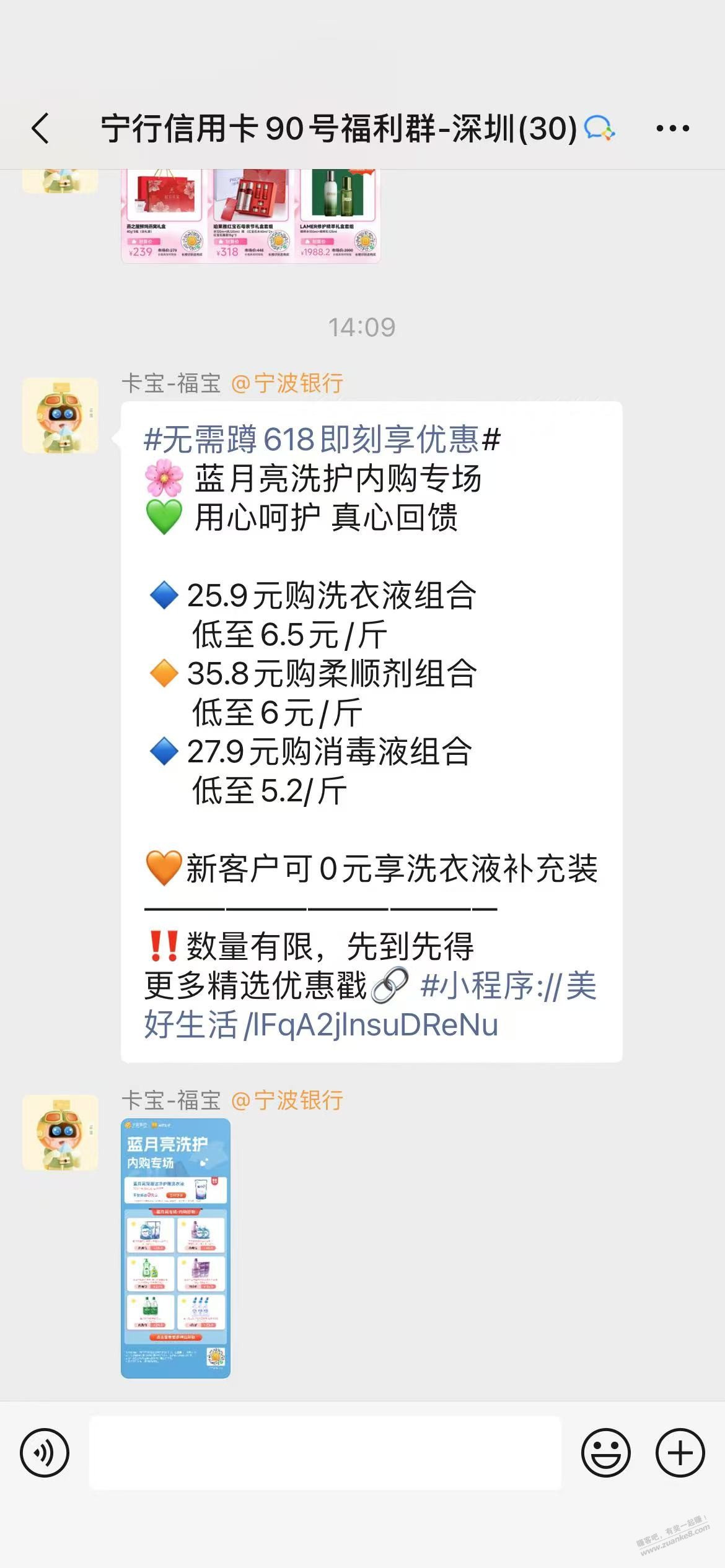Go back from the group chat
Image resolution: width=725 pixels, height=1568 pixels.
[x=41, y=129]
